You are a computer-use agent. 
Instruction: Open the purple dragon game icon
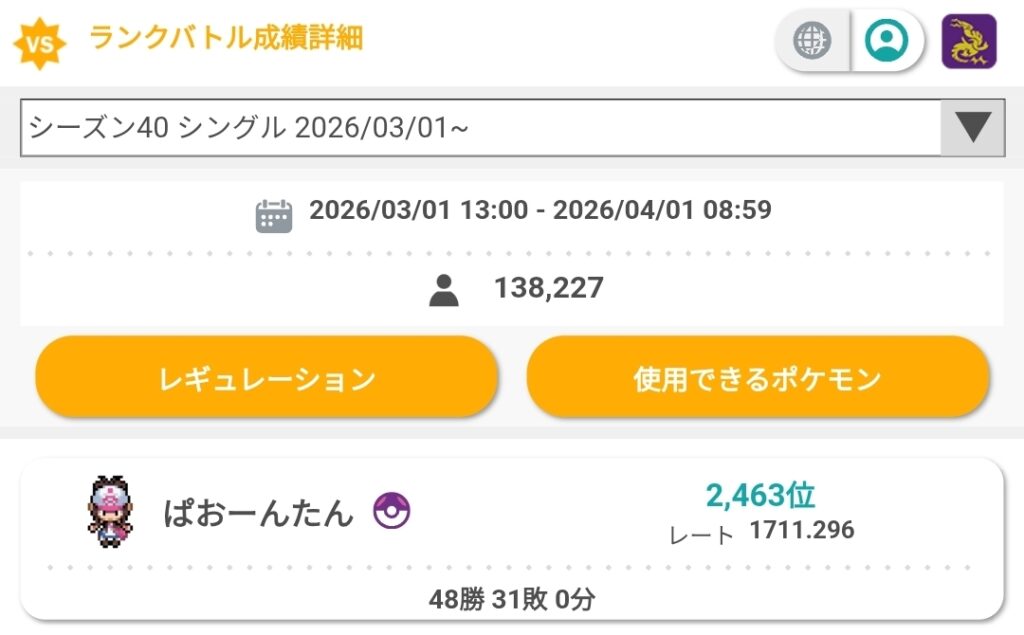[x=969, y=41]
